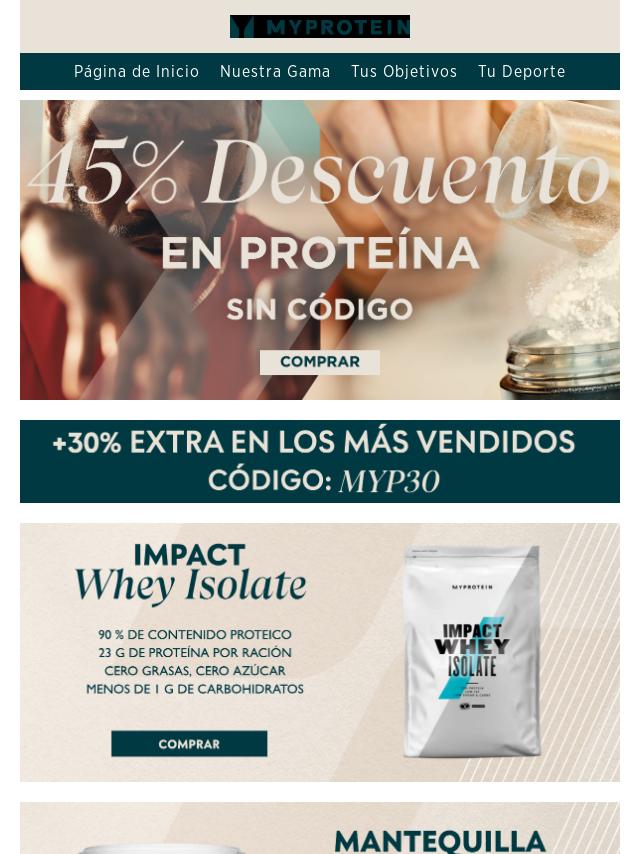Go to Tus Objetivos section
640x854 pixels.
(404, 72)
